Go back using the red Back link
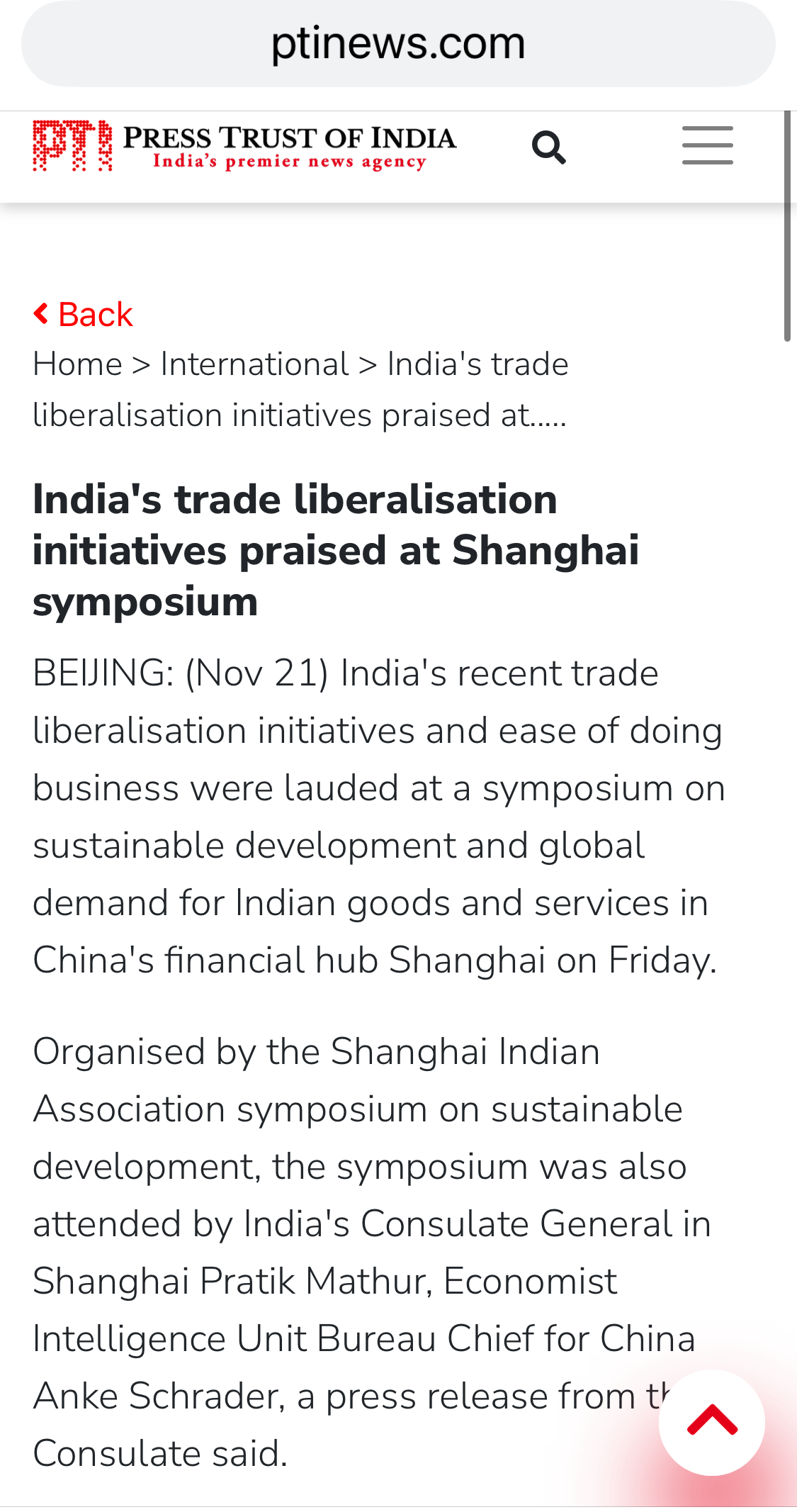This screenshot has width=797, height=1512. pos(84,314)
